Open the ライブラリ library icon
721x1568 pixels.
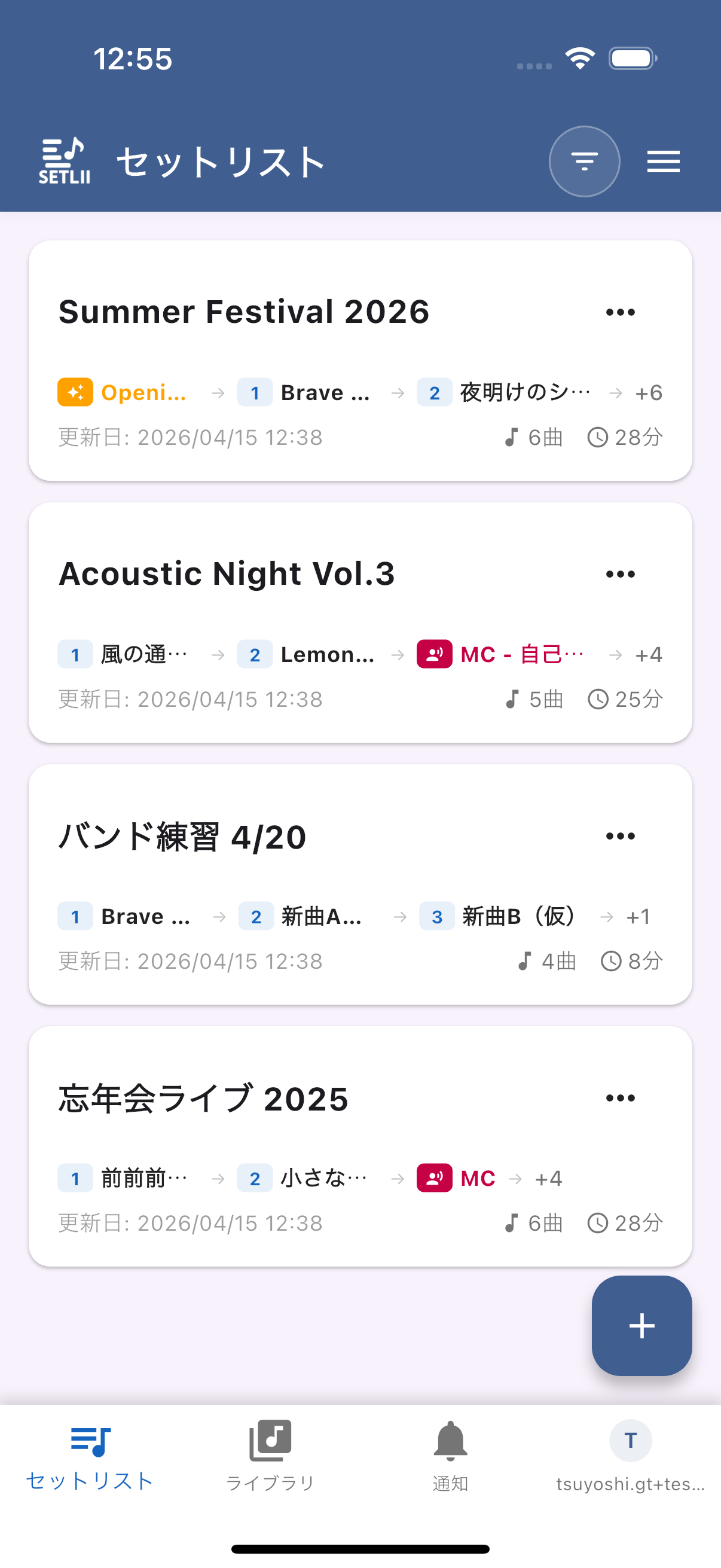(270, 1439)
